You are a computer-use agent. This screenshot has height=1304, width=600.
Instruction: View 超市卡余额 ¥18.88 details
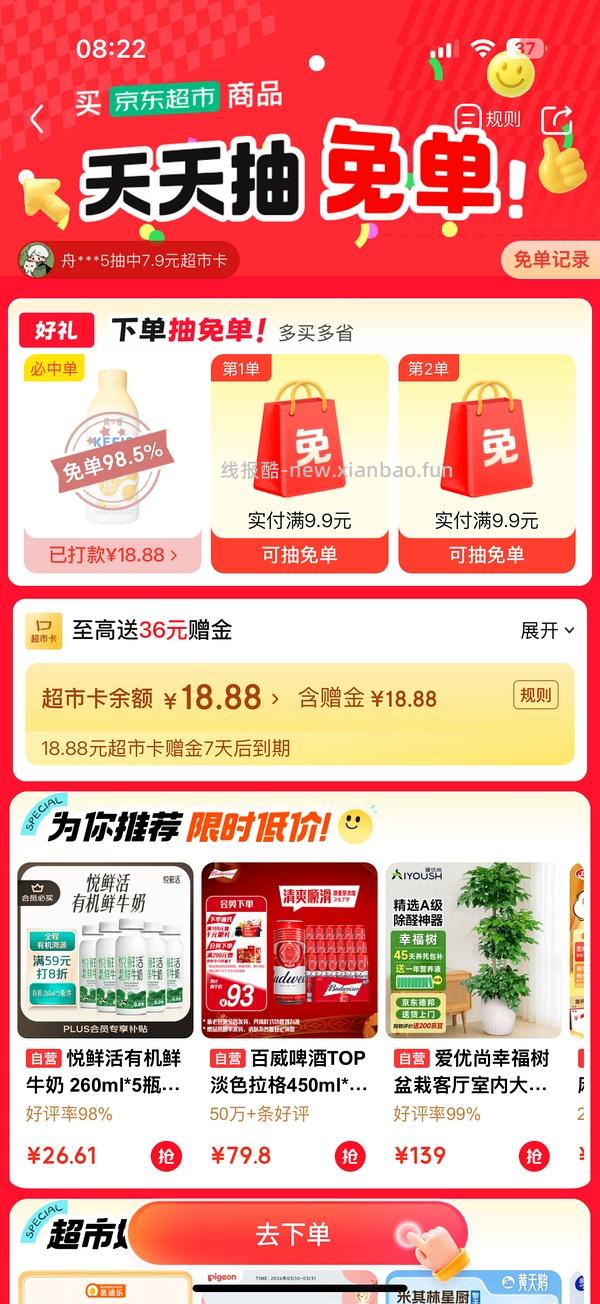(160, 698)
